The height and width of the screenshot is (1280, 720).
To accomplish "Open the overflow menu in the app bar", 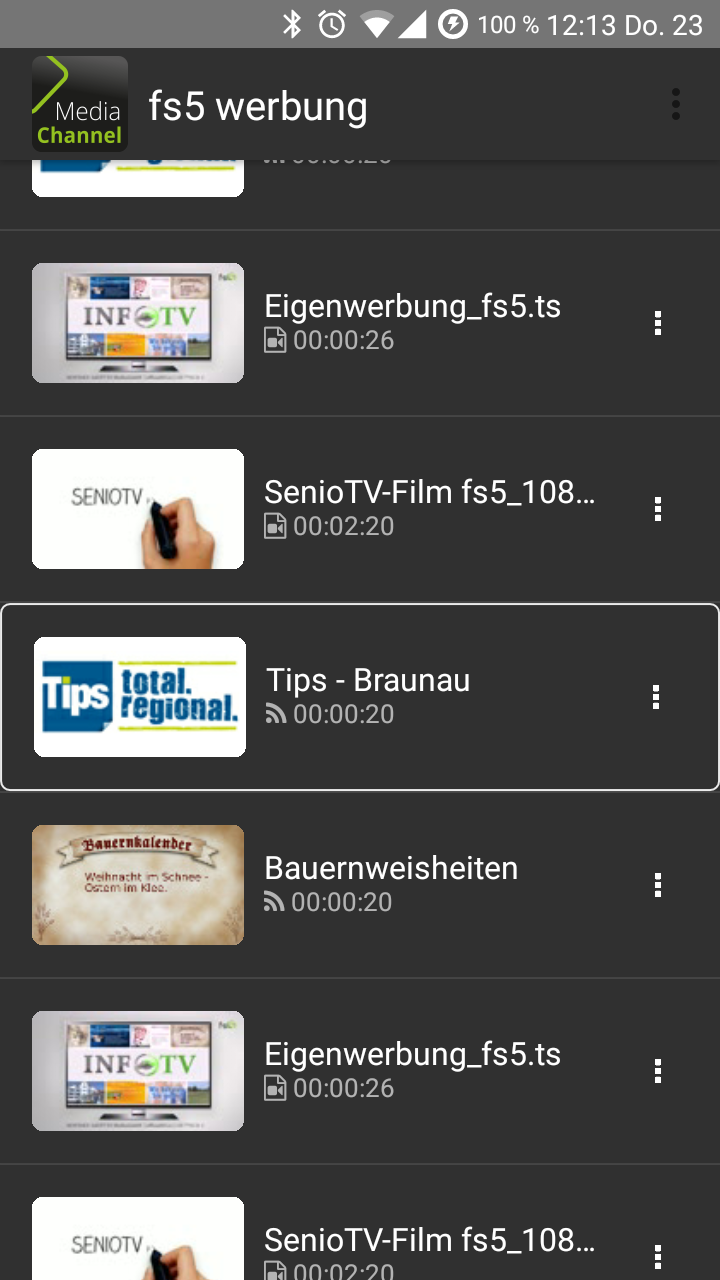I will tap(676, 104).
